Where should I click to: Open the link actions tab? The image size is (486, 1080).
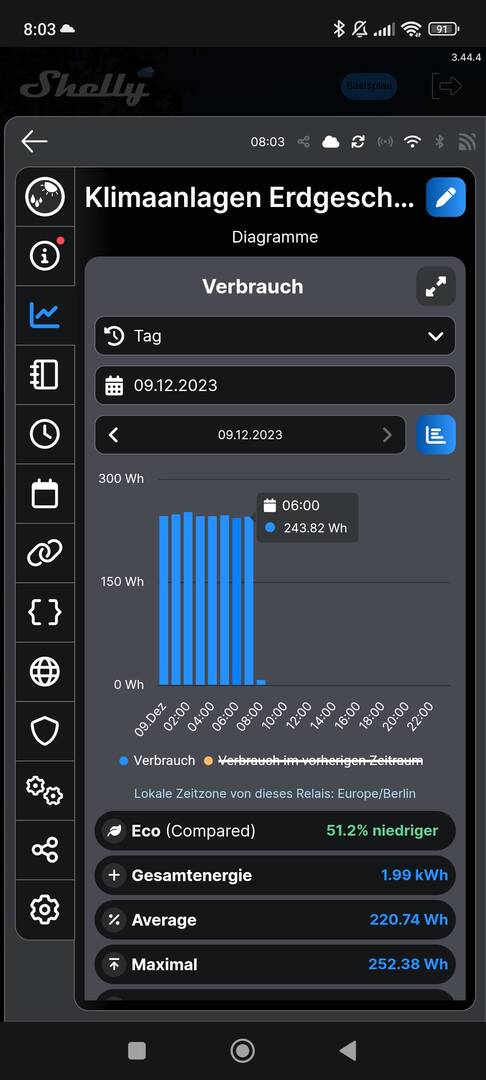coord(45,552)
